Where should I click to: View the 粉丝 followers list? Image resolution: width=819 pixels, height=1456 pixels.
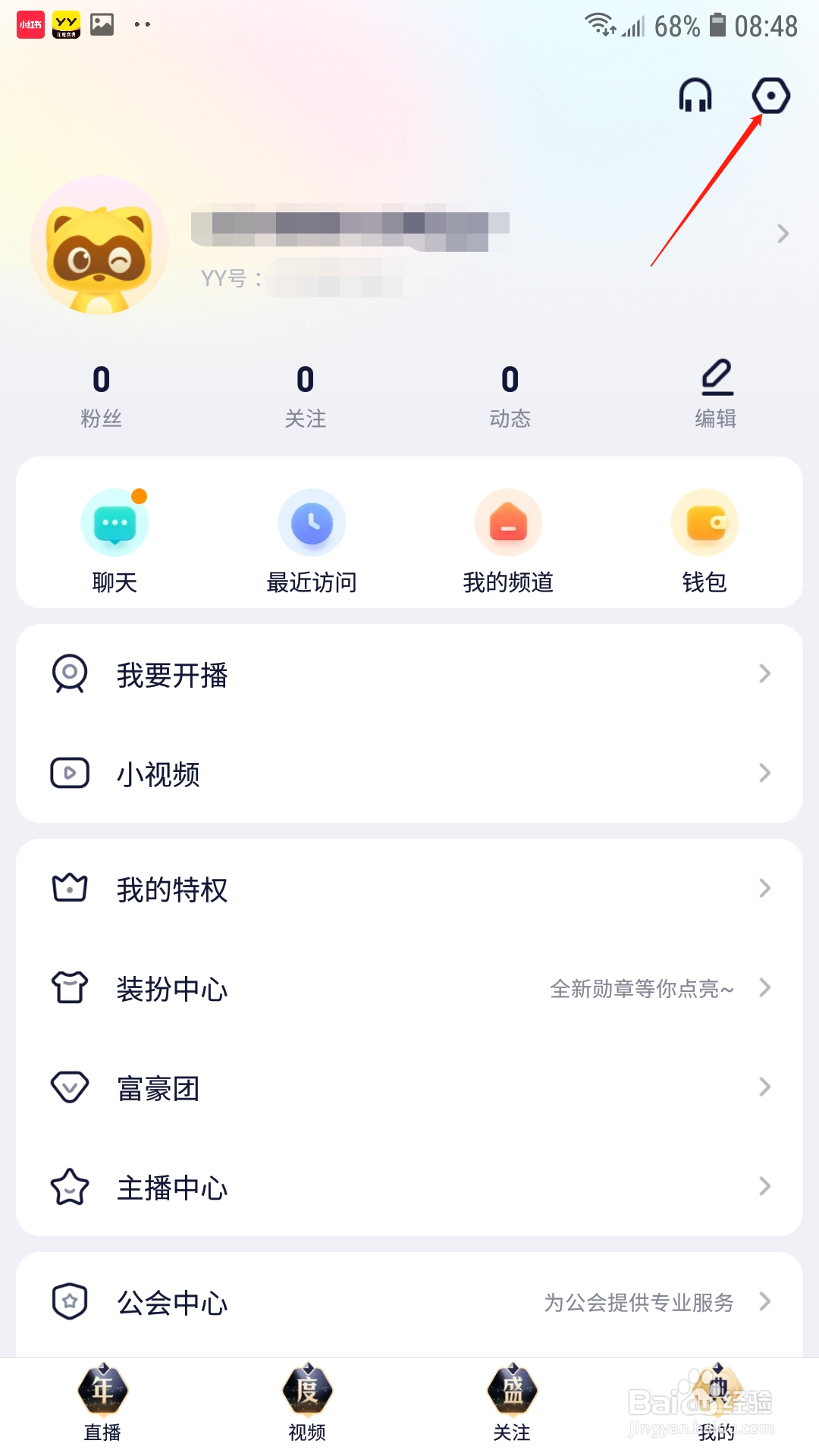point(101,395)
